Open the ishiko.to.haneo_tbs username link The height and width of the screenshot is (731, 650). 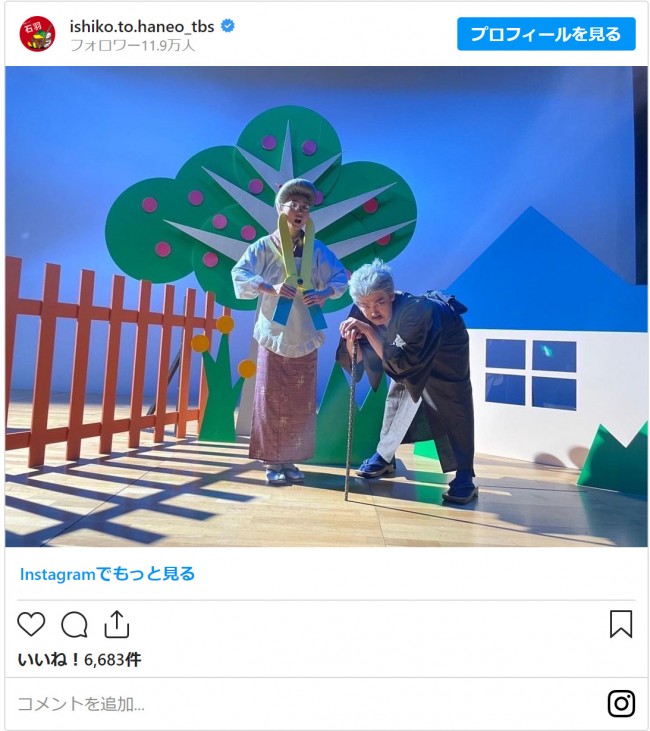[142, 26]
